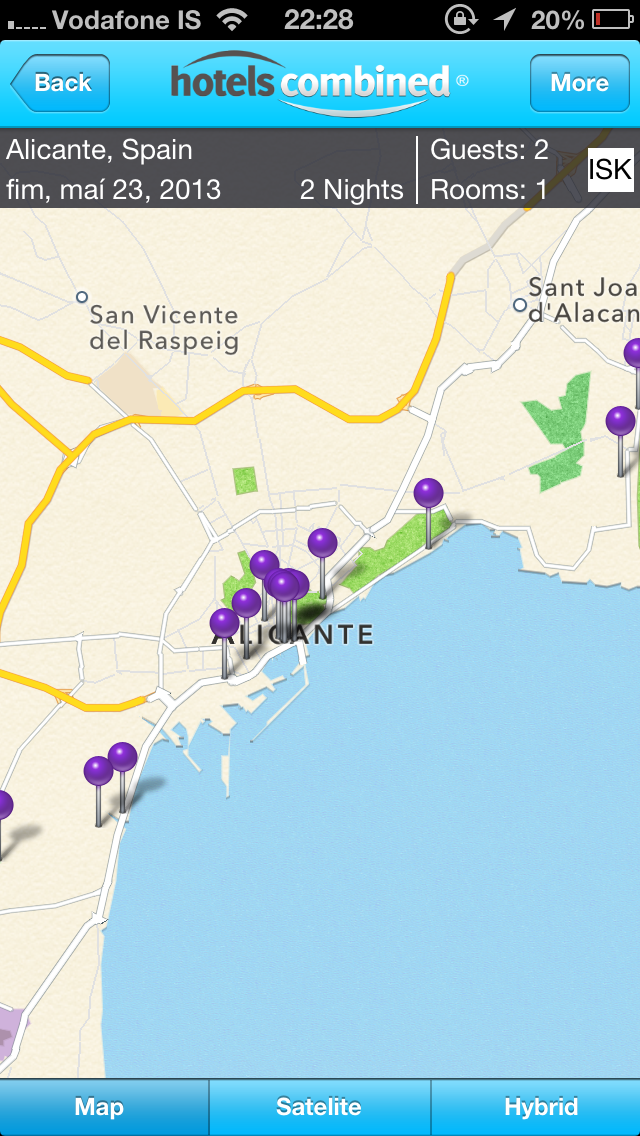The width and height of the screenshot is (640, 1136).
Task: Go back to previous screen
Action: [x=60, y=83]
